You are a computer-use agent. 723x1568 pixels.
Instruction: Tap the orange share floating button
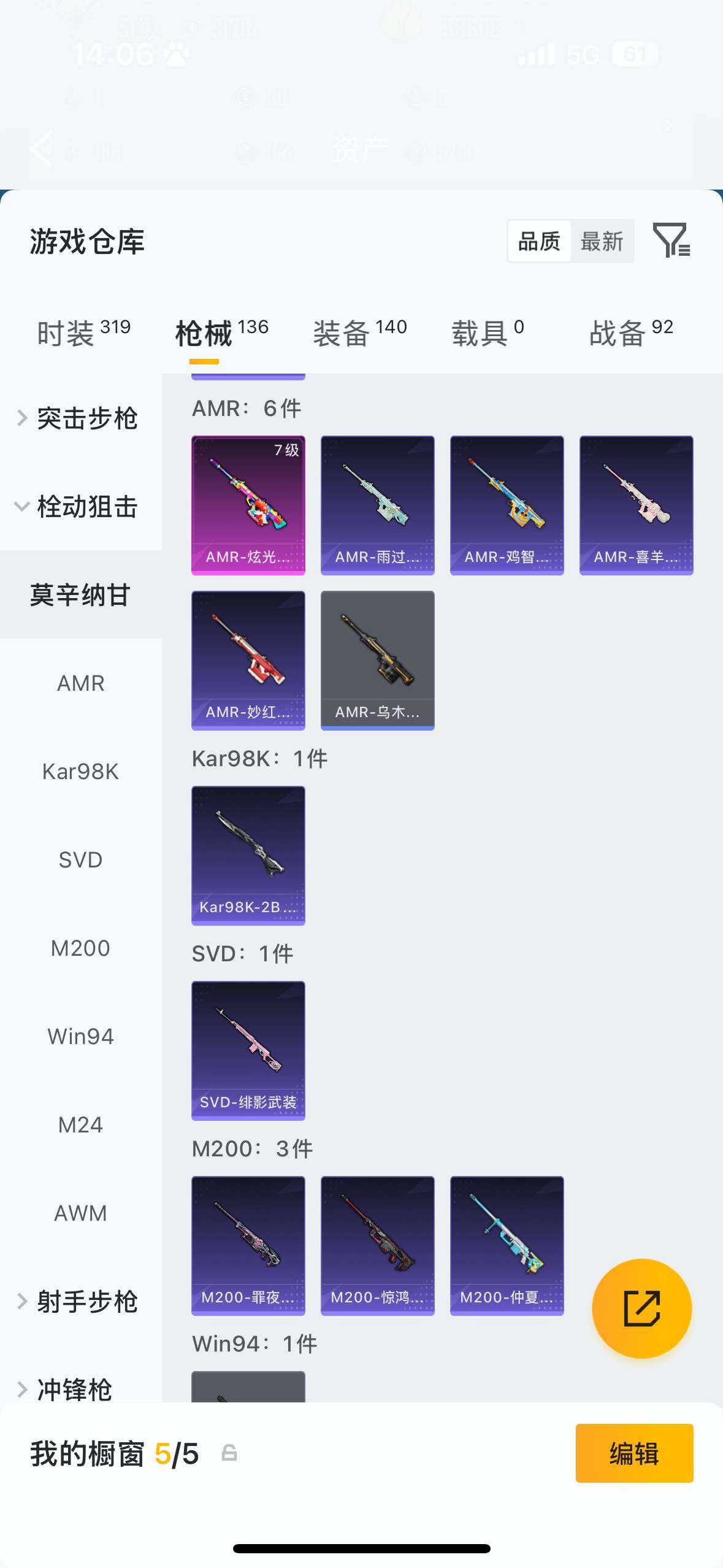coord(641,1307)
